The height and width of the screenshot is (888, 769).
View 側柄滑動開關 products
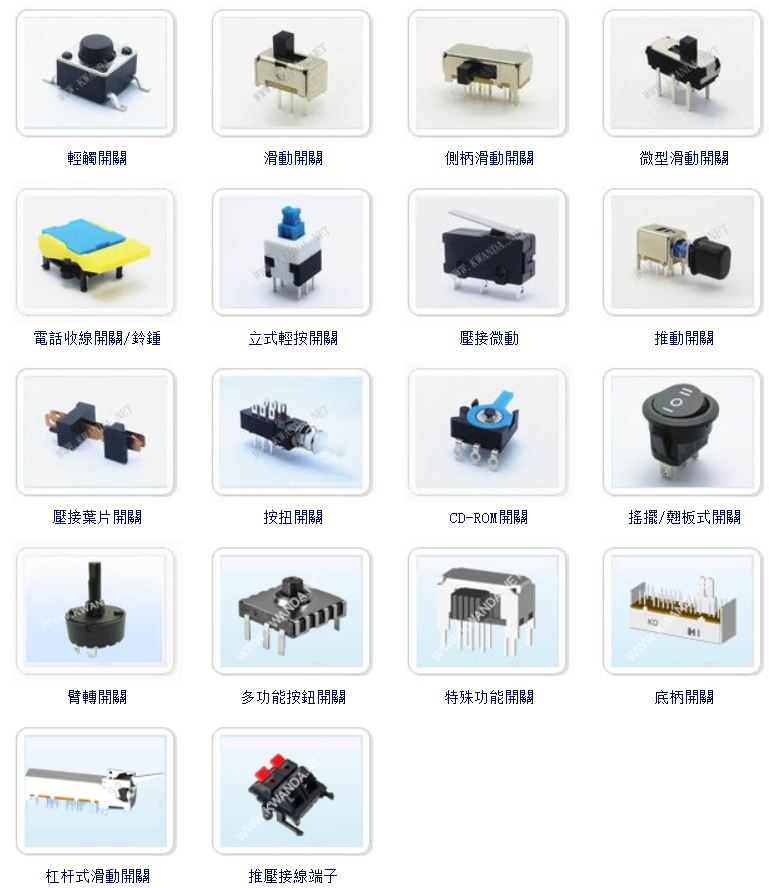coord(488,73)
